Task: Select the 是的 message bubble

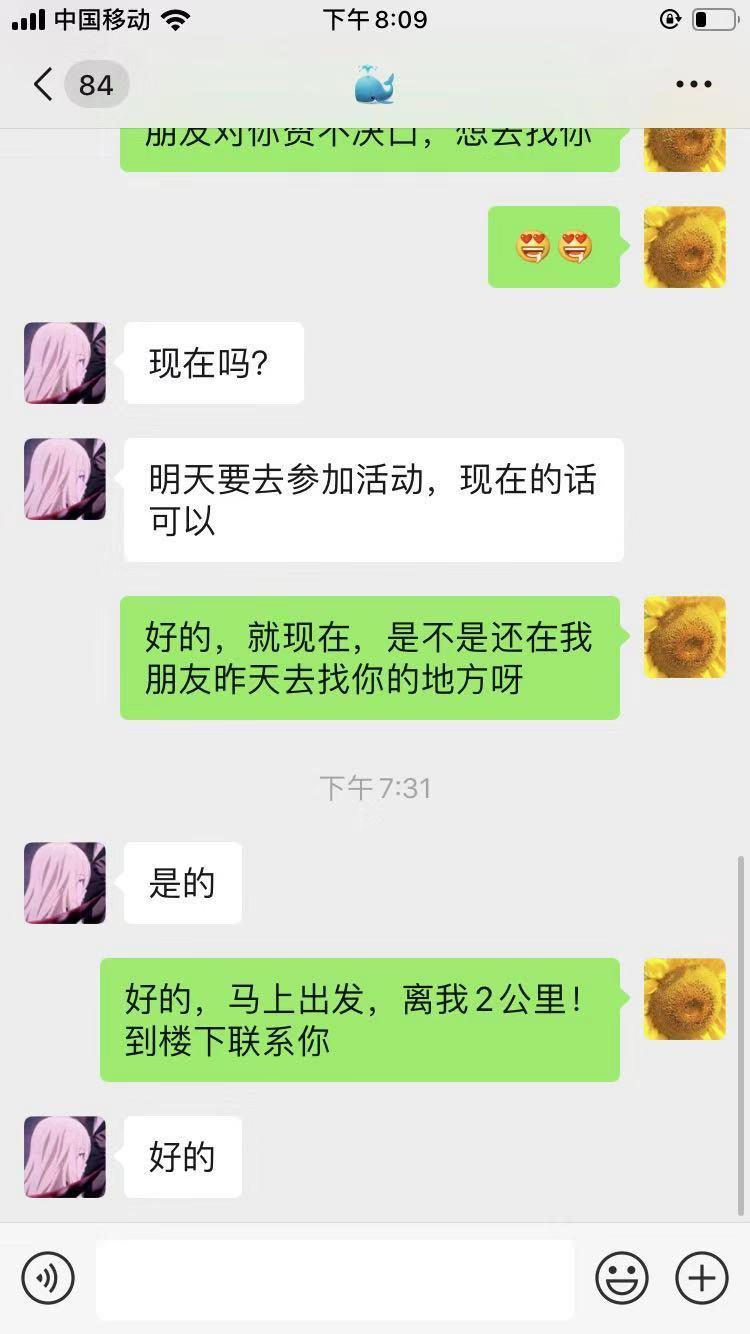Action: [x=181, y=883]
